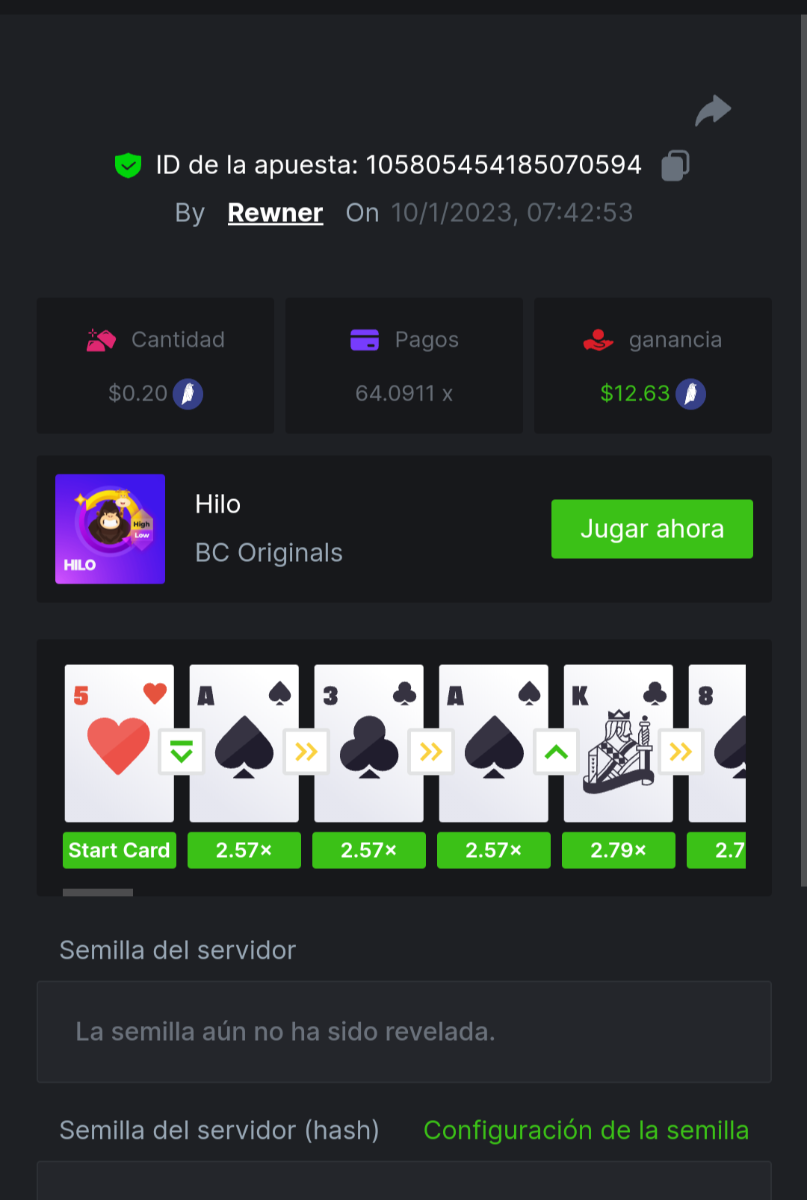The height and width of the screenshot is (1200, 807).
Task: Tap the Jugar ahora button
Action: click(651, 529)
